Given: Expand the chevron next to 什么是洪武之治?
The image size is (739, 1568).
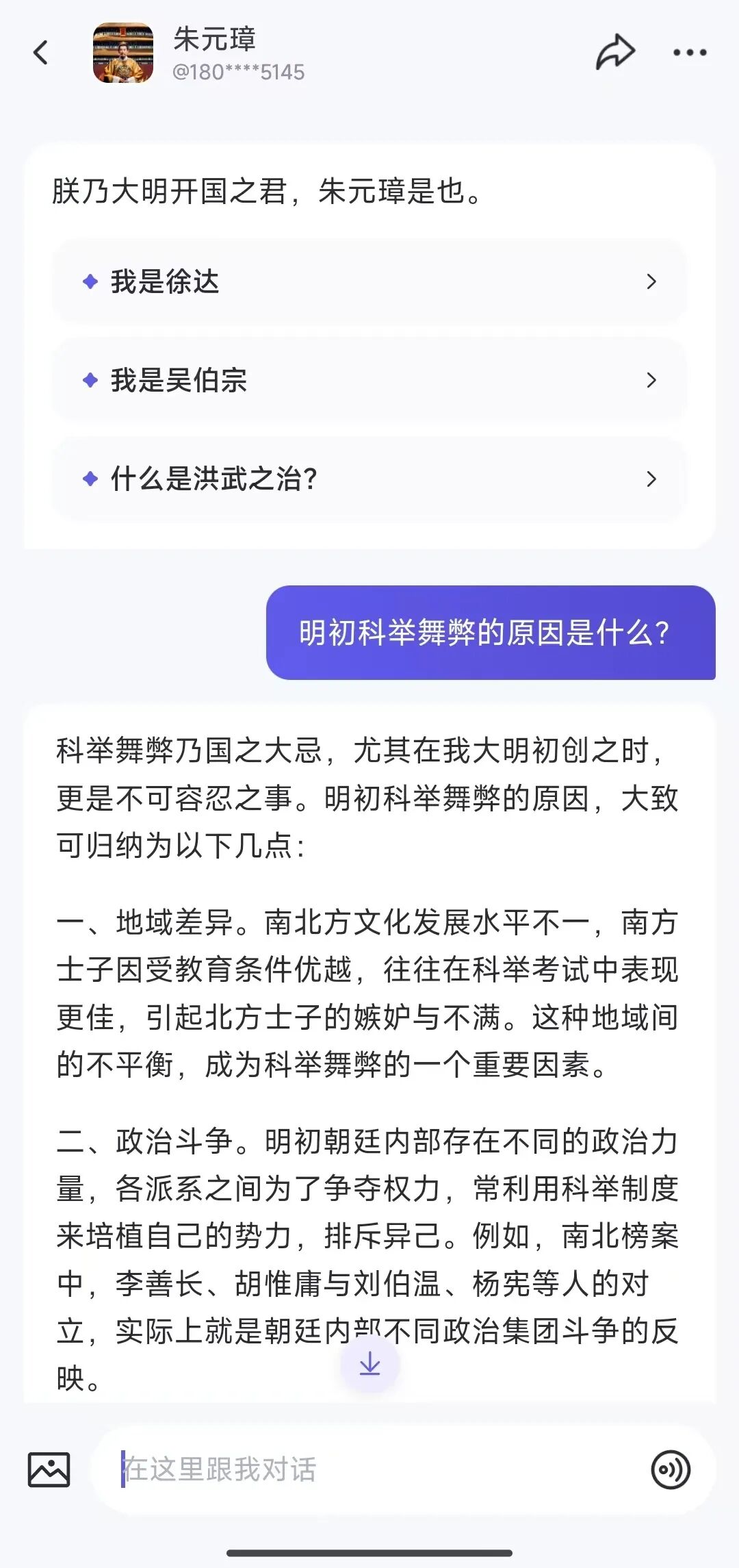Looking at the screenshot, I should 651,479.
